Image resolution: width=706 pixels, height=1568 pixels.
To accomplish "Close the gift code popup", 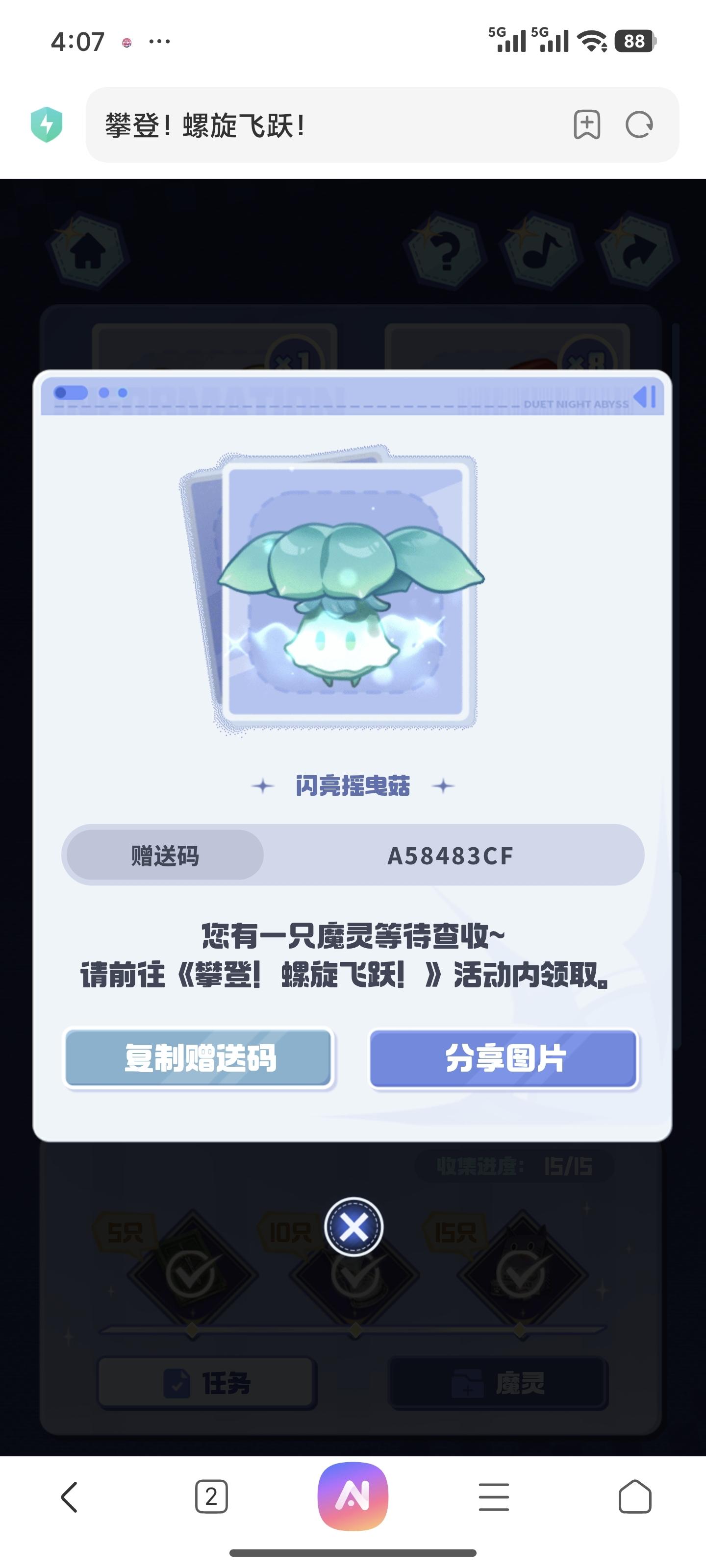I will click(353, 1226).
